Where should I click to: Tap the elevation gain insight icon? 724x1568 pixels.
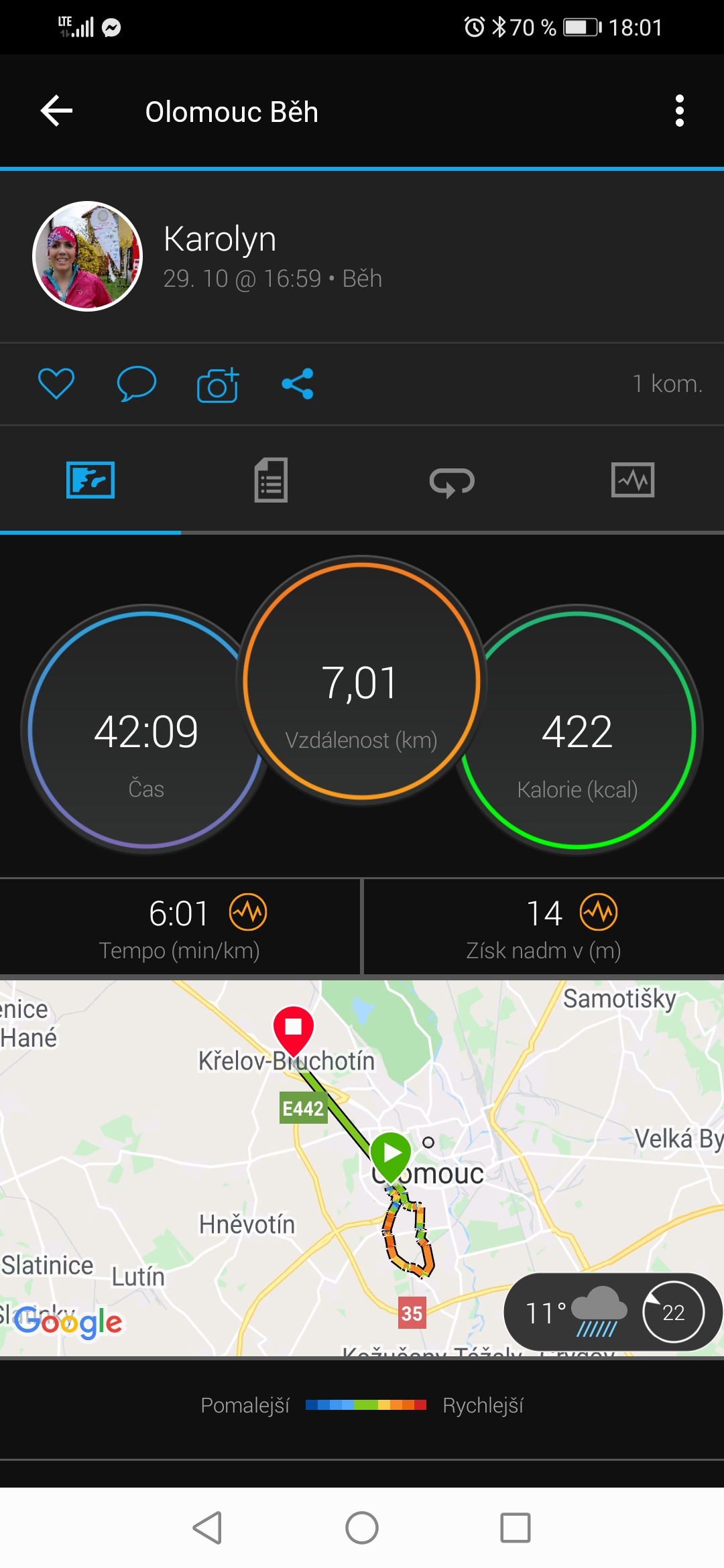(599, 913)
